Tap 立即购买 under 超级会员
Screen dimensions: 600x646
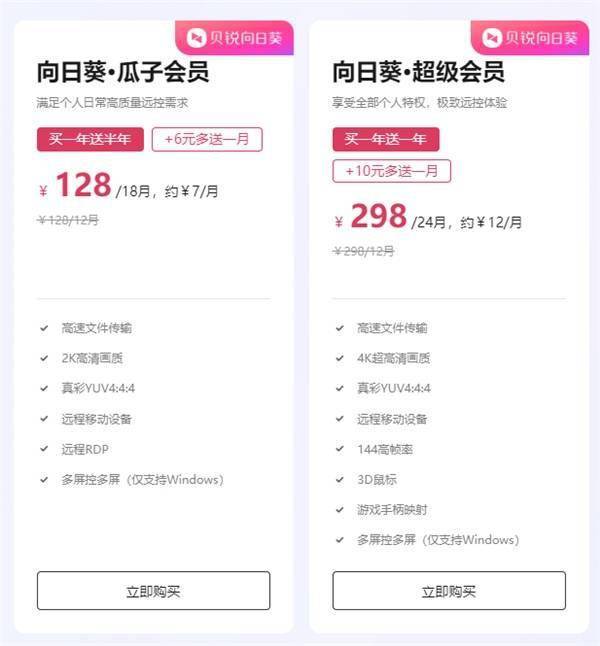[449, 590]
